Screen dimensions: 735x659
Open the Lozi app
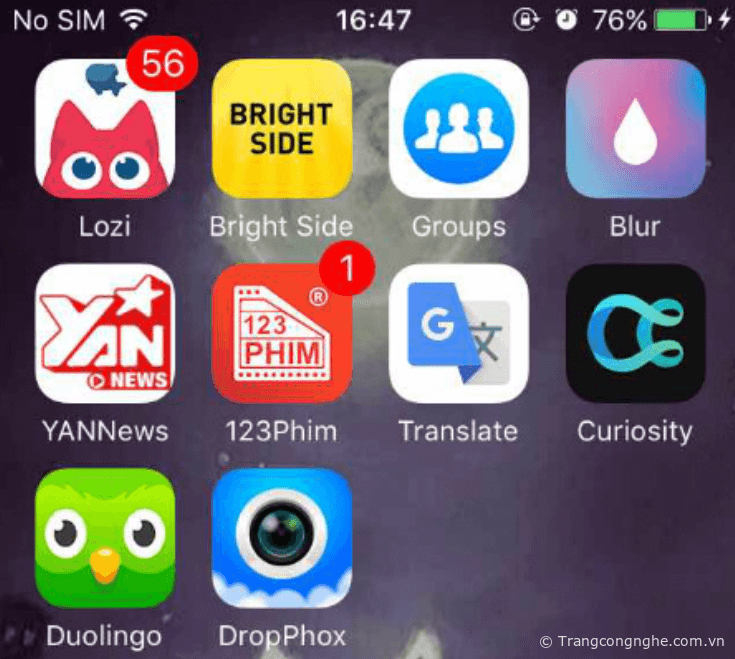coord(105,129)
